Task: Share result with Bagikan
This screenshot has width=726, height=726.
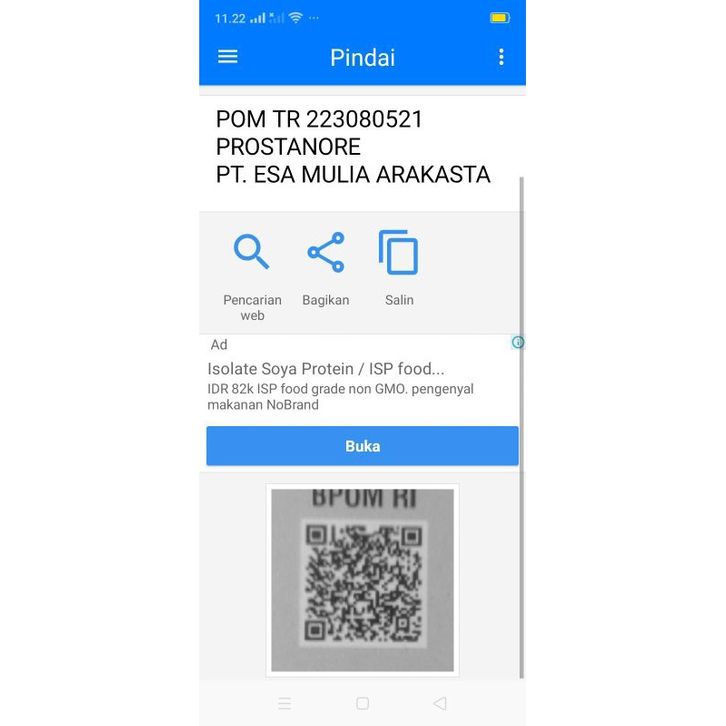Action: pyautogui.click(x=326, y=253)
